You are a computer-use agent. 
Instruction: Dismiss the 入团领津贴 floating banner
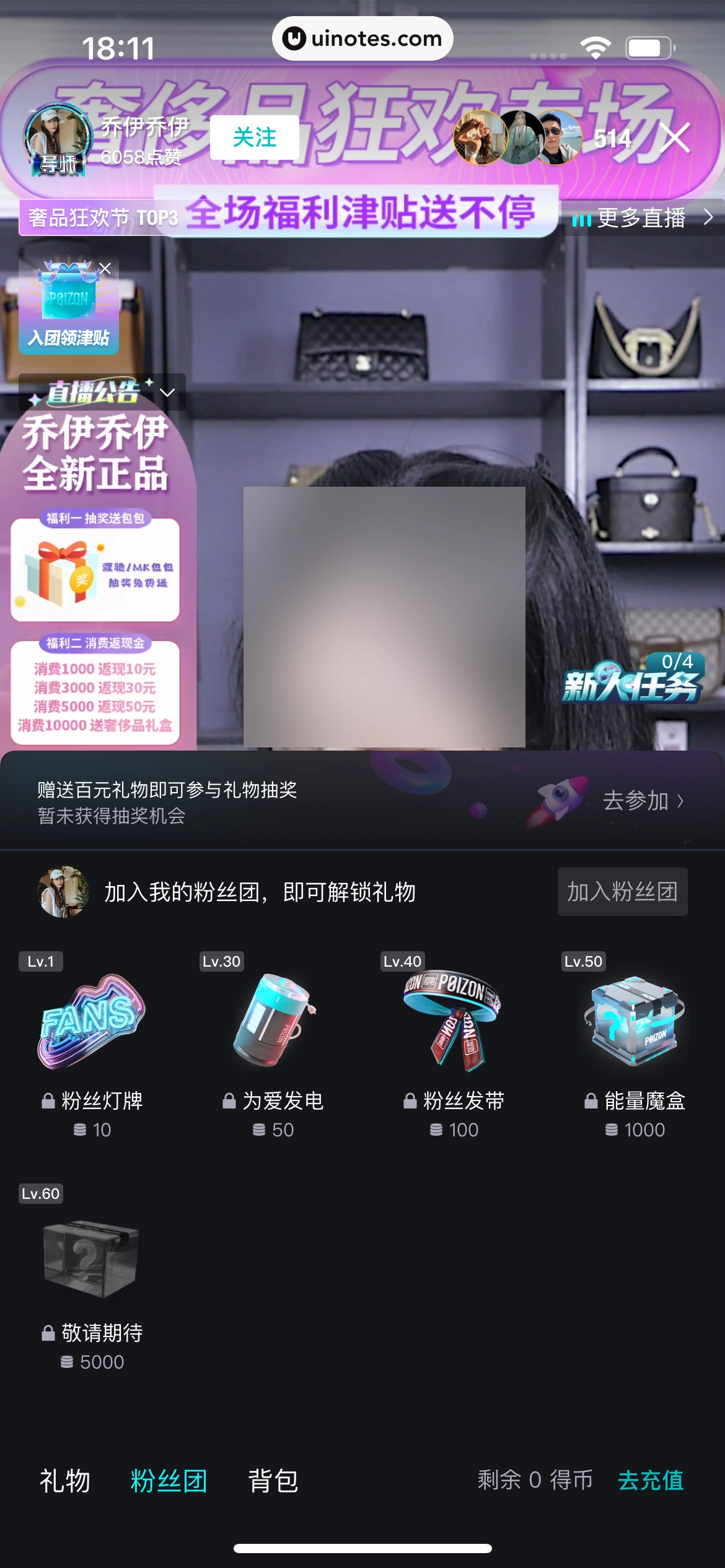(x=105, y=269)
